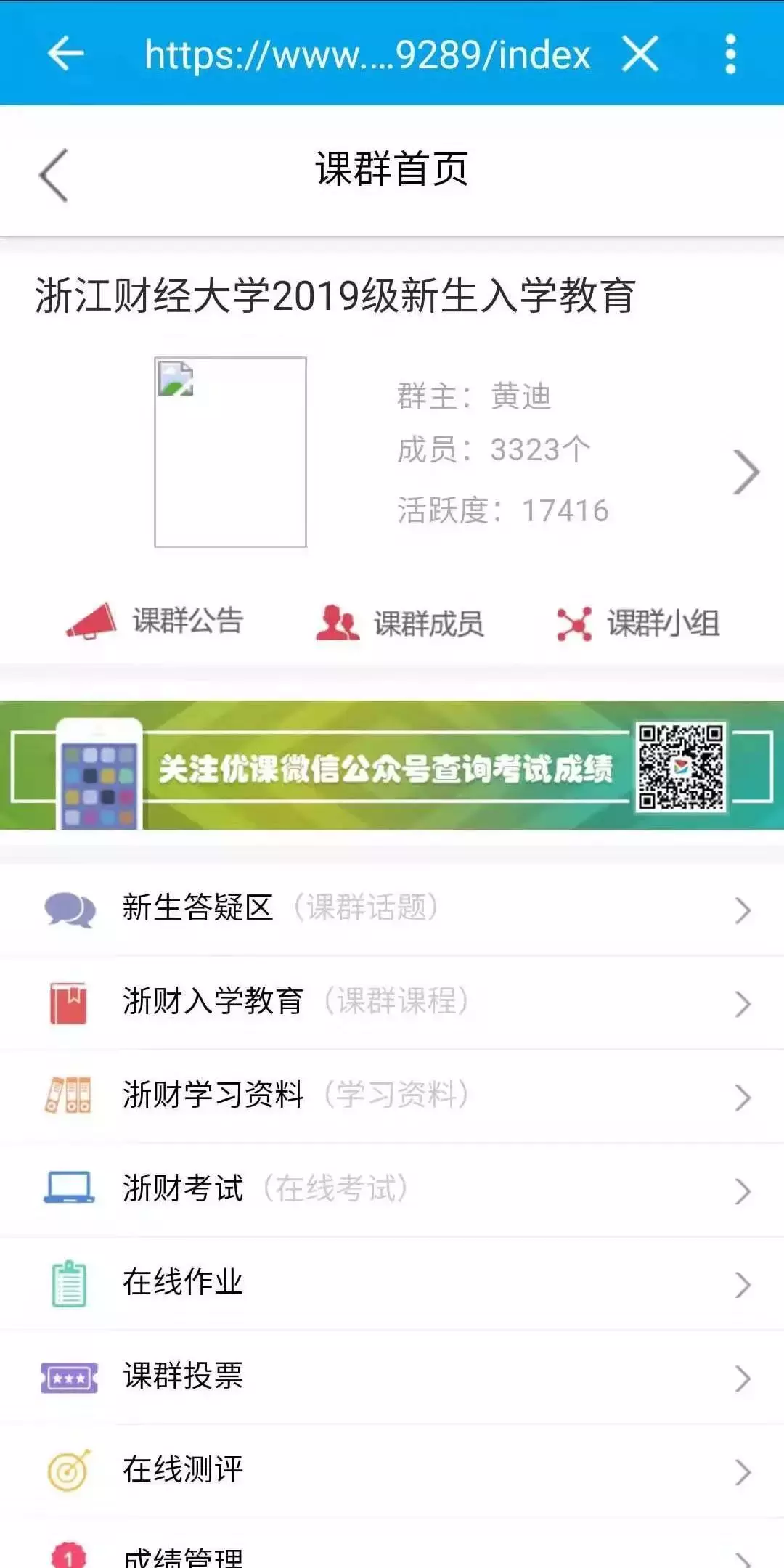This screenshot has height=1568, width=784.
Task: Open 课群公告 announcements
Action: [x=155, y=622]
